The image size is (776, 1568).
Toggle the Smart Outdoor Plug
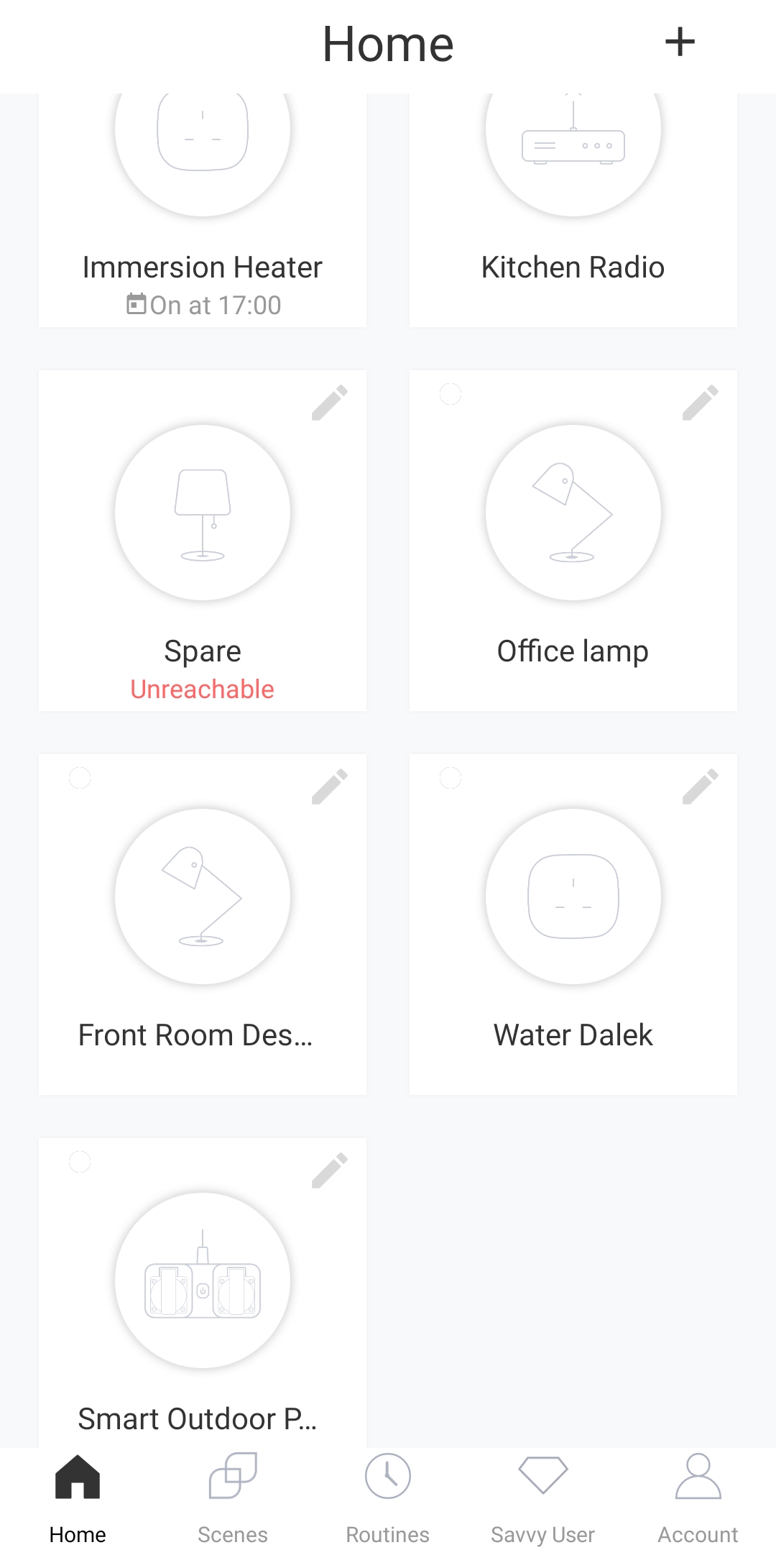203,1280
